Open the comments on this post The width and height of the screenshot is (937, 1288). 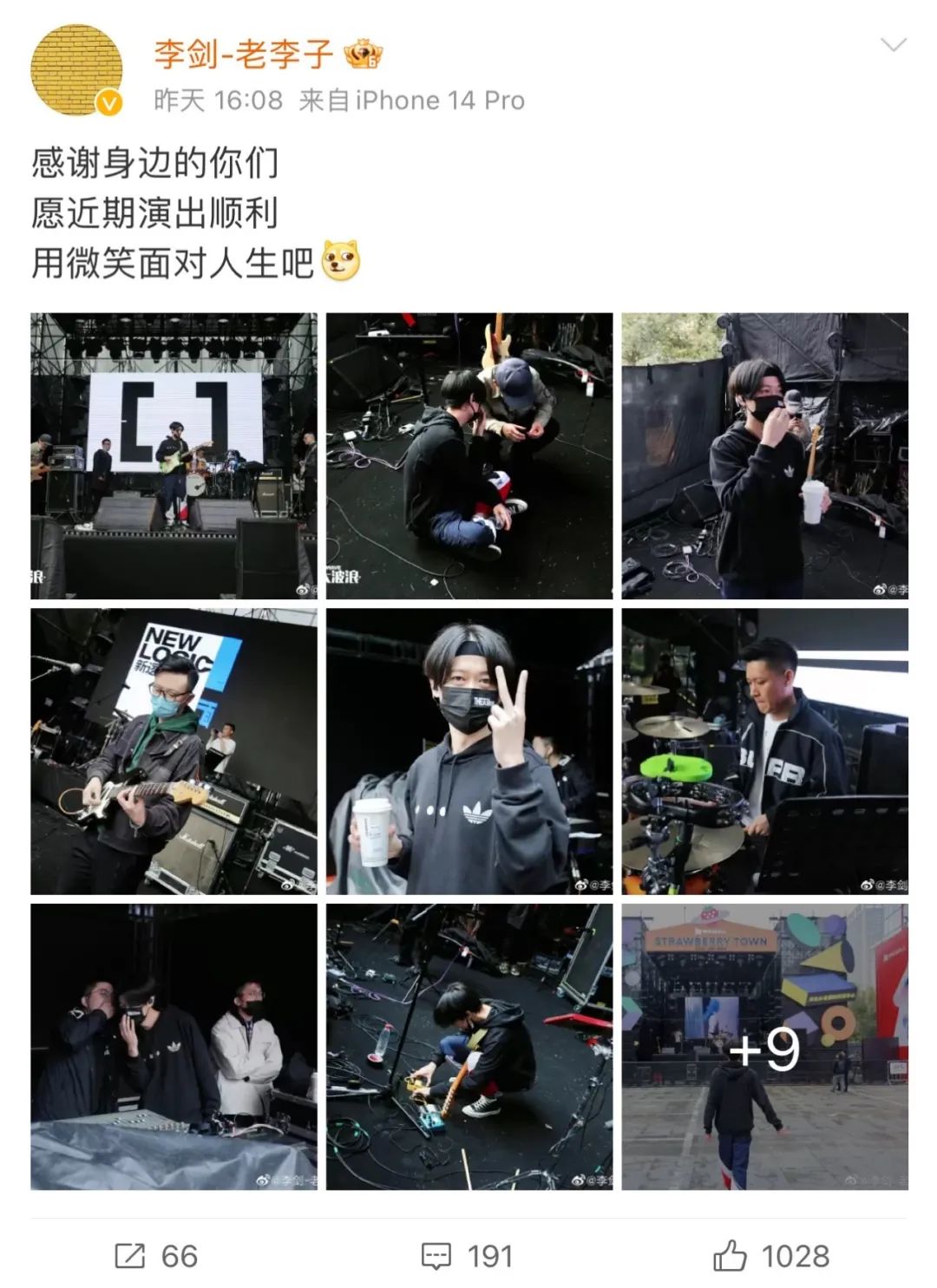[468, 1255]
